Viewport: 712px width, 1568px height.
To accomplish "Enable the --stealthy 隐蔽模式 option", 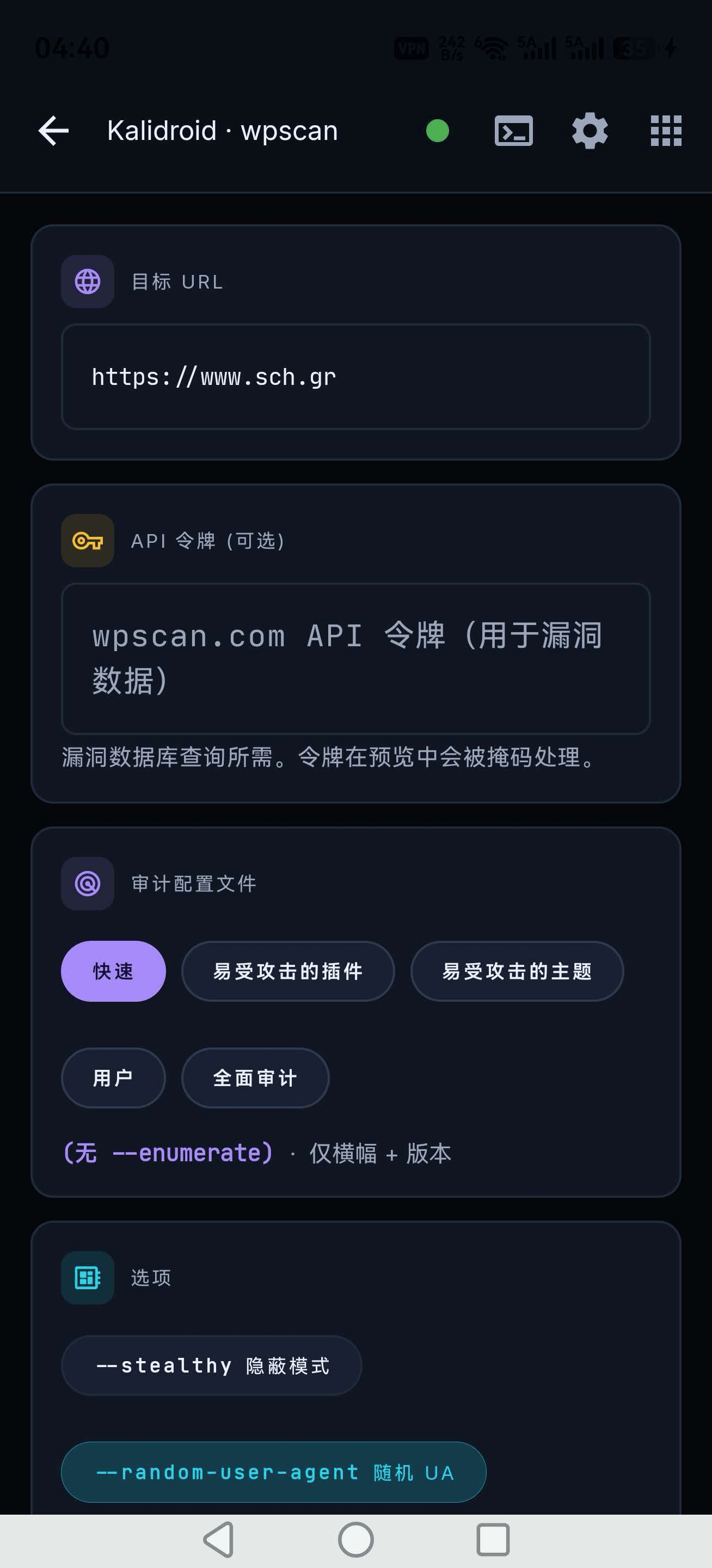I will tap(212, 1365).
